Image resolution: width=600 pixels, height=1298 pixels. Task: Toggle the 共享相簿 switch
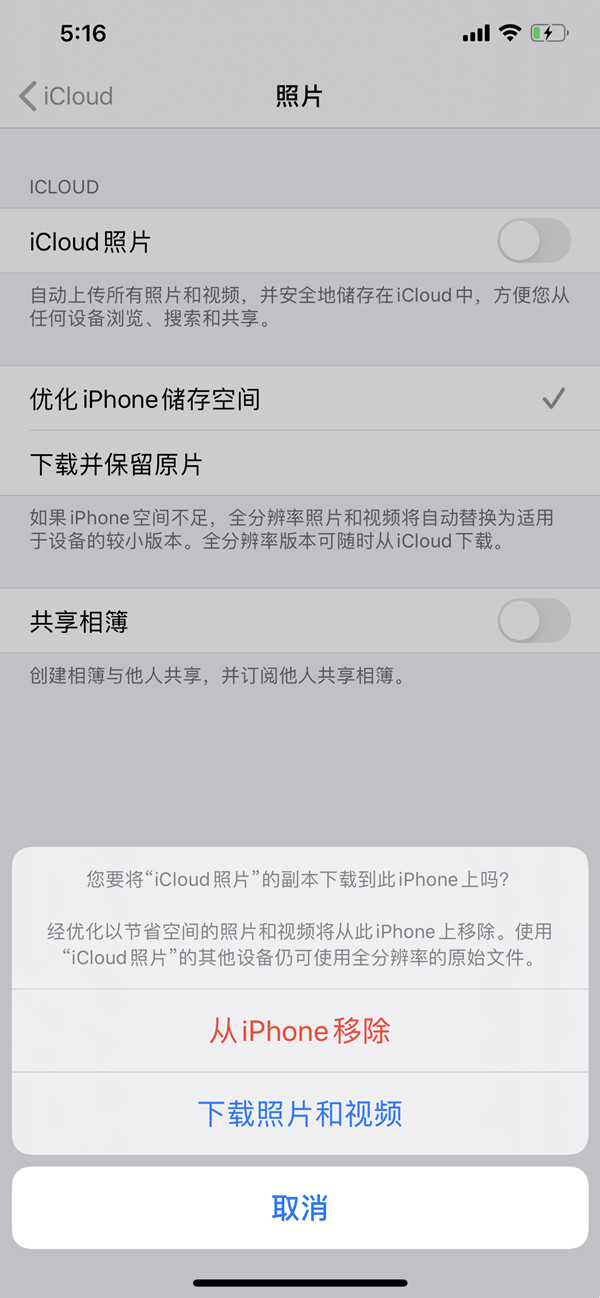pyautogui.click(x=533, y=622)
